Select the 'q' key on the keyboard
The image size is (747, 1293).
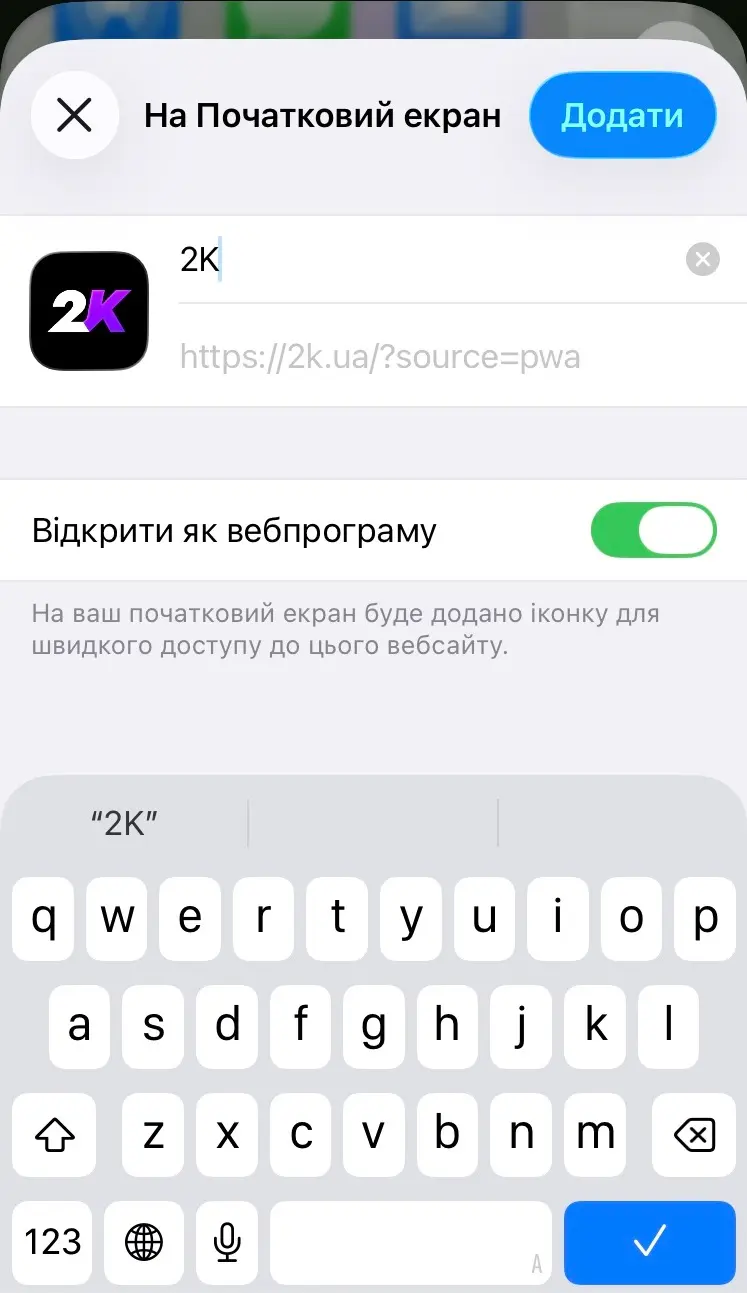point(42,919)
